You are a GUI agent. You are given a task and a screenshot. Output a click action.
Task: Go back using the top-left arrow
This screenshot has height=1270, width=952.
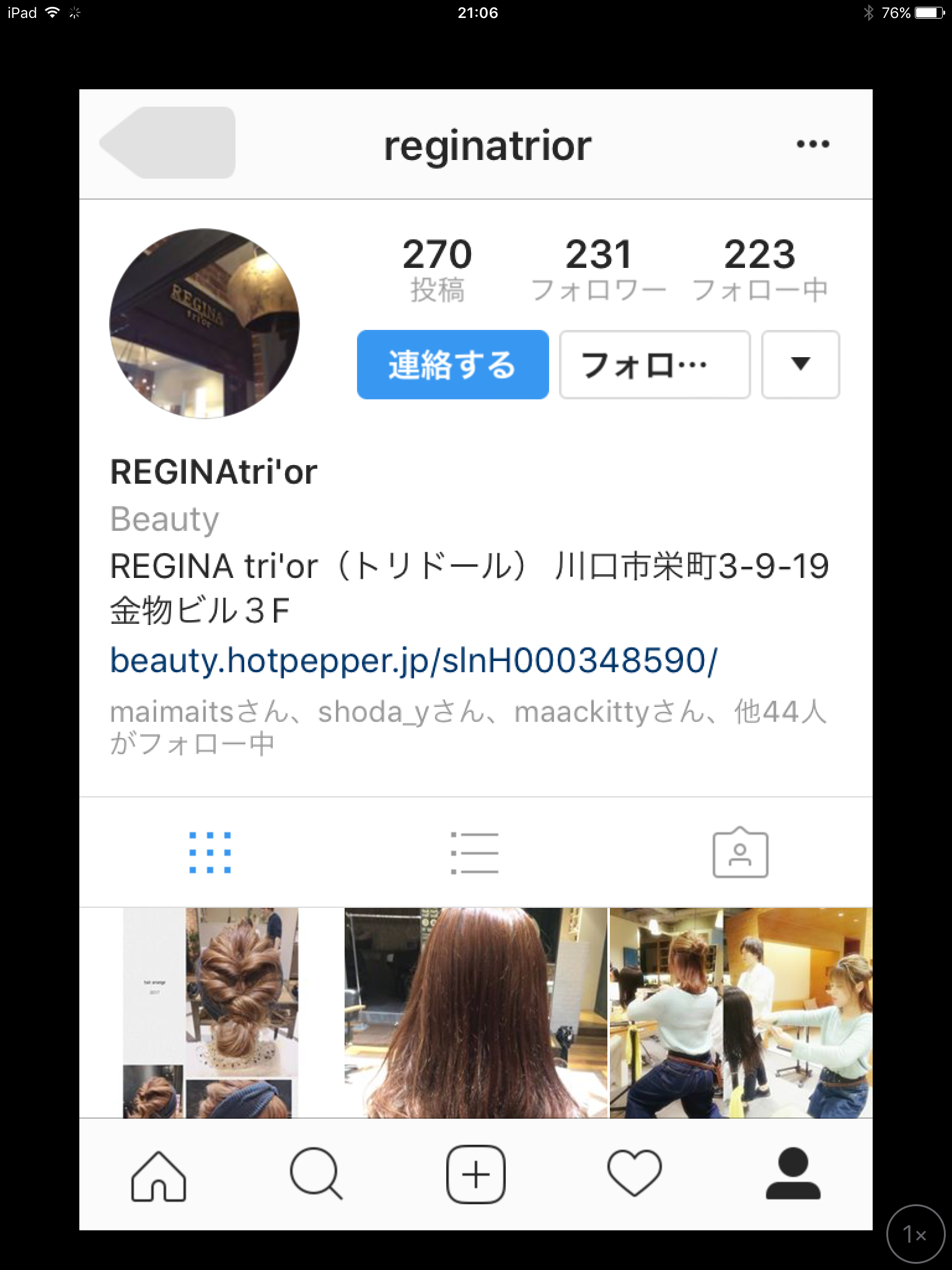click(167, 143)
